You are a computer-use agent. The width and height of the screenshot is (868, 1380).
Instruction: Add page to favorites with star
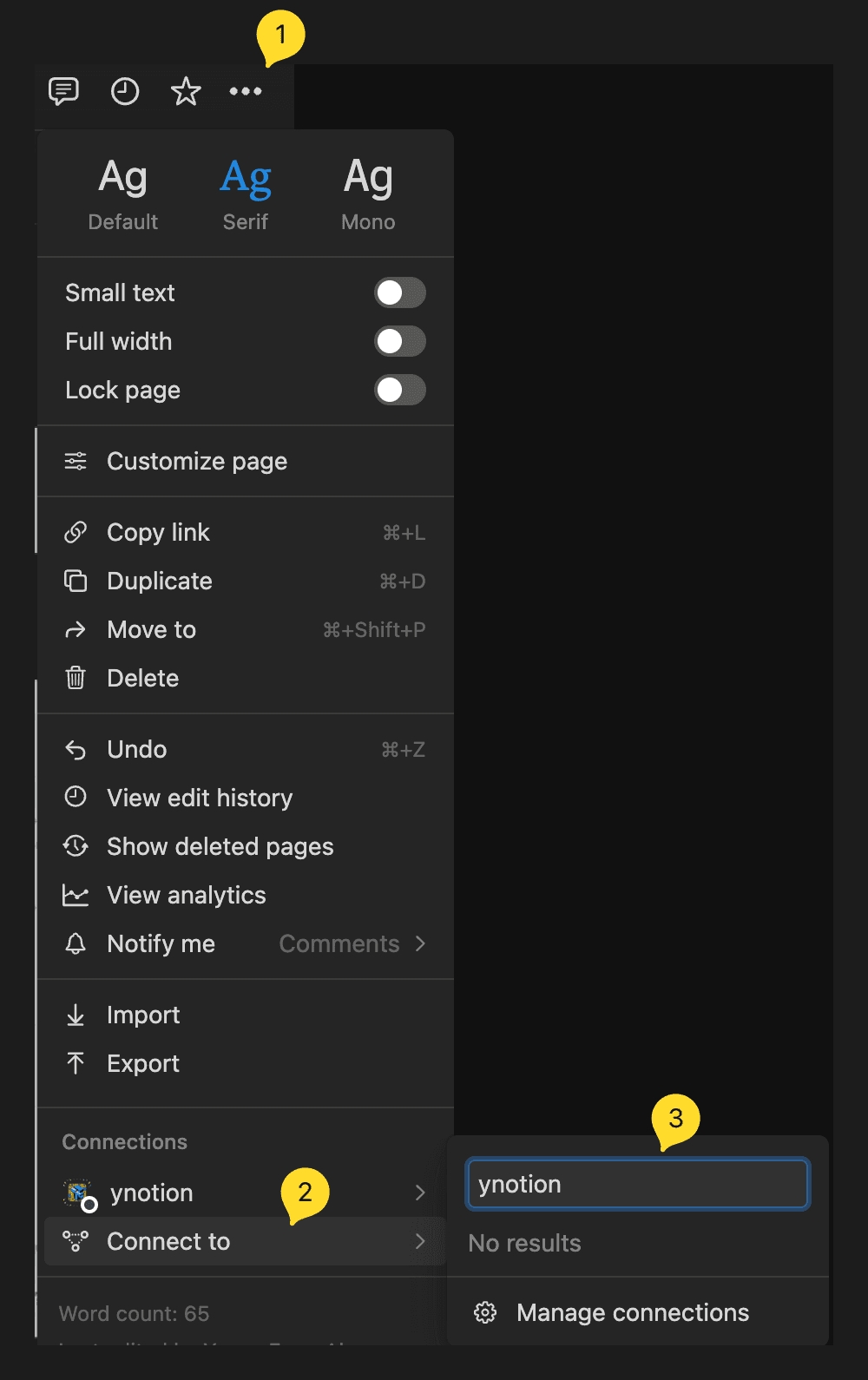click(186, 91)
